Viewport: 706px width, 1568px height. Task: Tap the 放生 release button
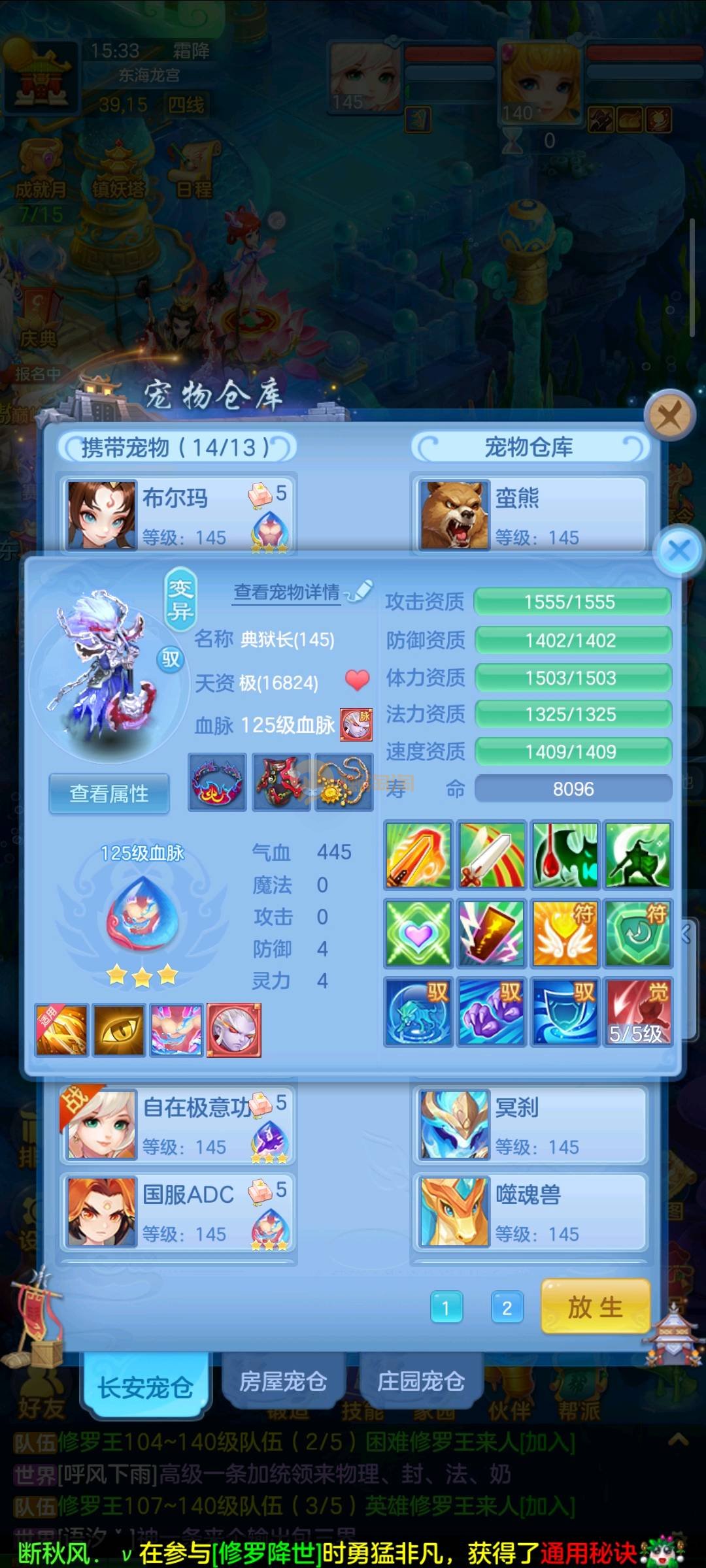tap(595, 1307)
